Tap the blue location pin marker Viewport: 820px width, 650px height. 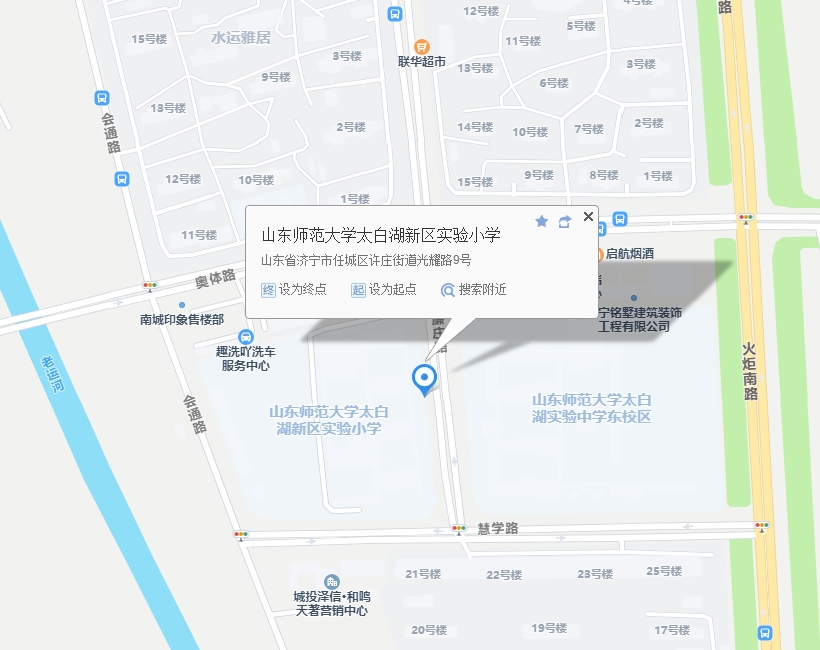[x=424, y=380]
